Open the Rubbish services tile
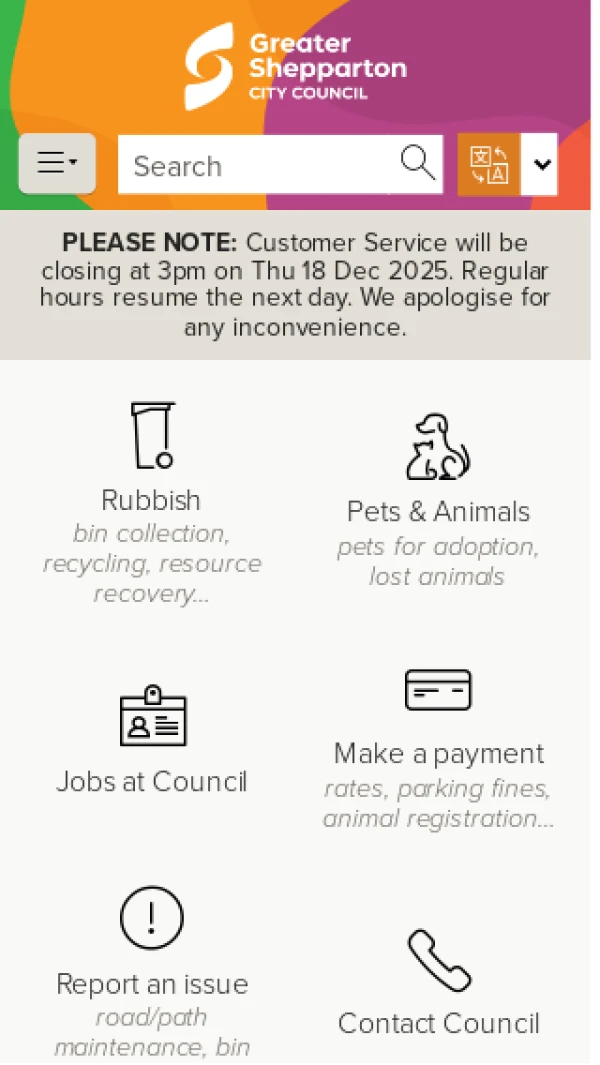Image resolution: width=600 pixels, height=1065 pixels. pyautogui.click(x=151, y=500)
